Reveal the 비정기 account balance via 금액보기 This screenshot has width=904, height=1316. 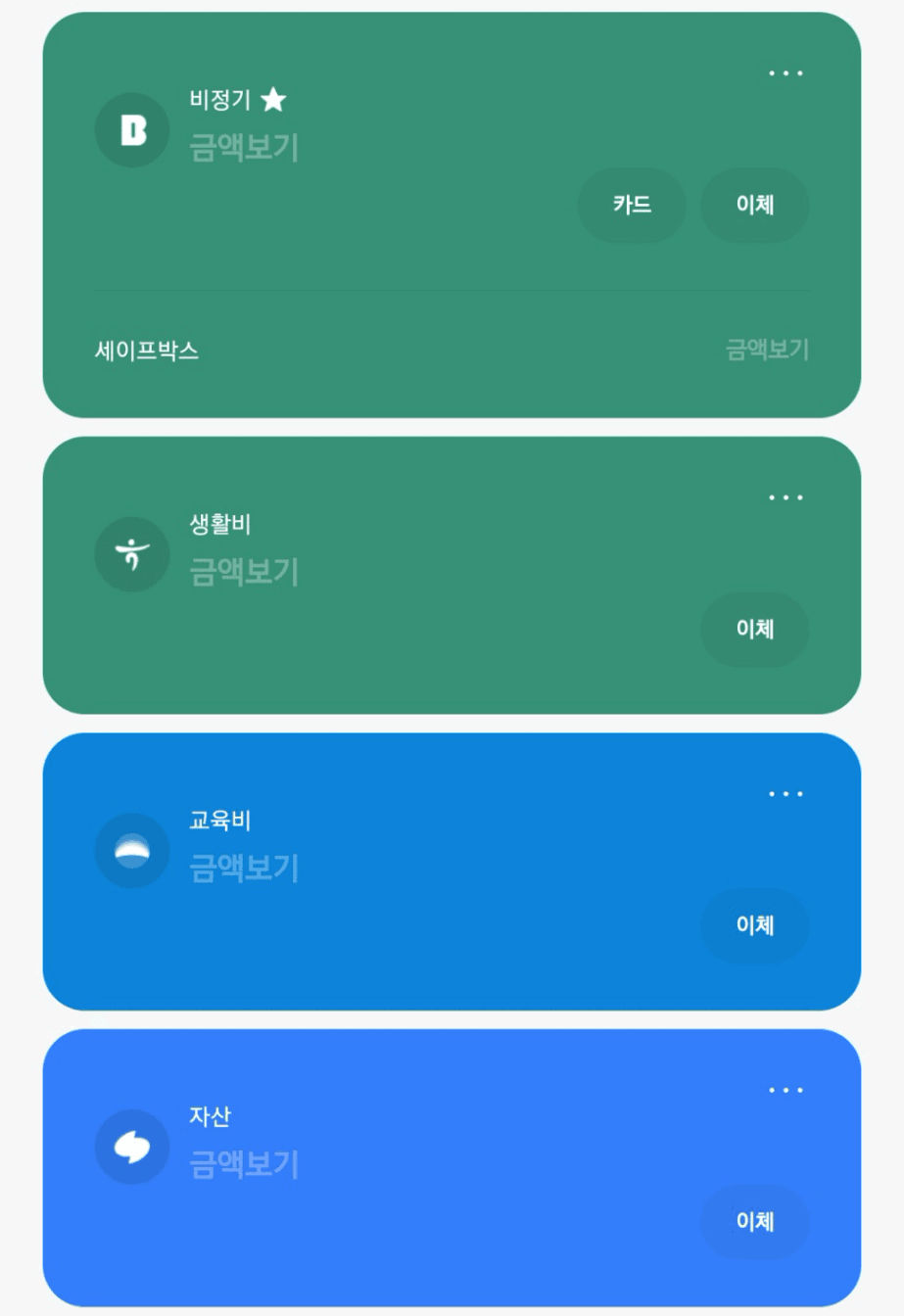tap(244, 148)
